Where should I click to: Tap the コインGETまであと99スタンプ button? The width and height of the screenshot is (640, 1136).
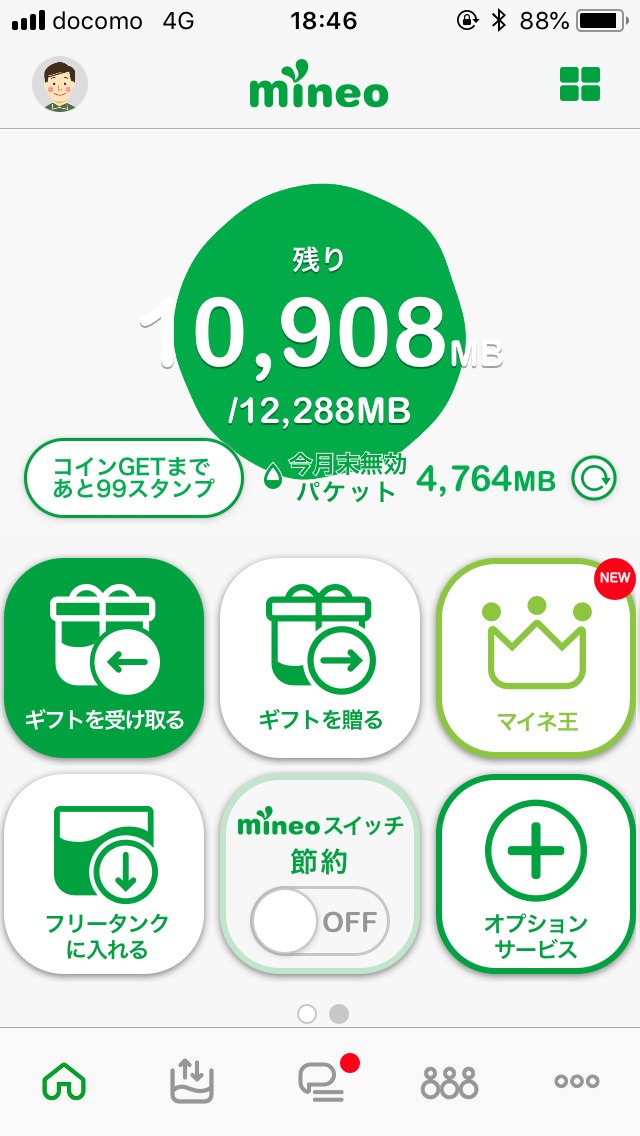134,477
